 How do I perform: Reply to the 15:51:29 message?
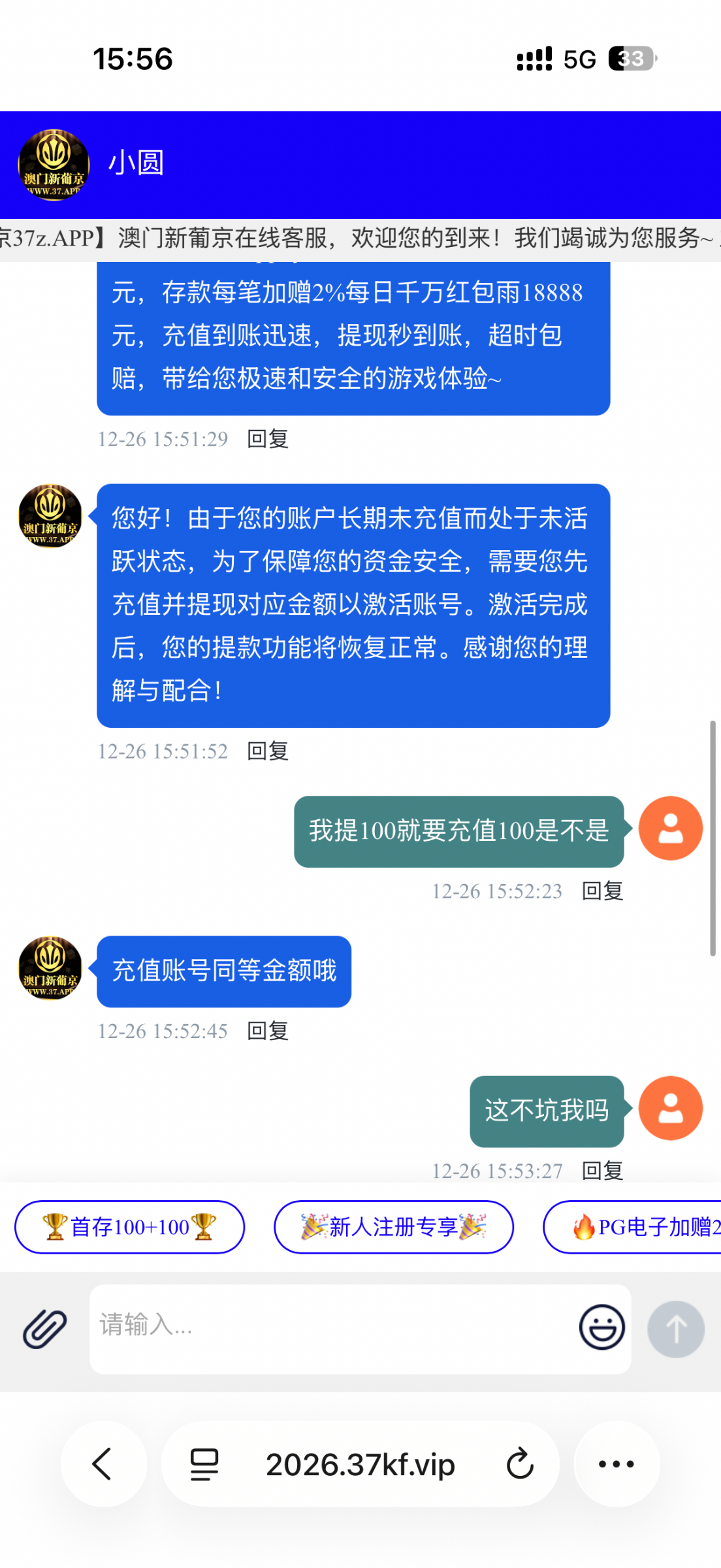click(x=268, y=439)
